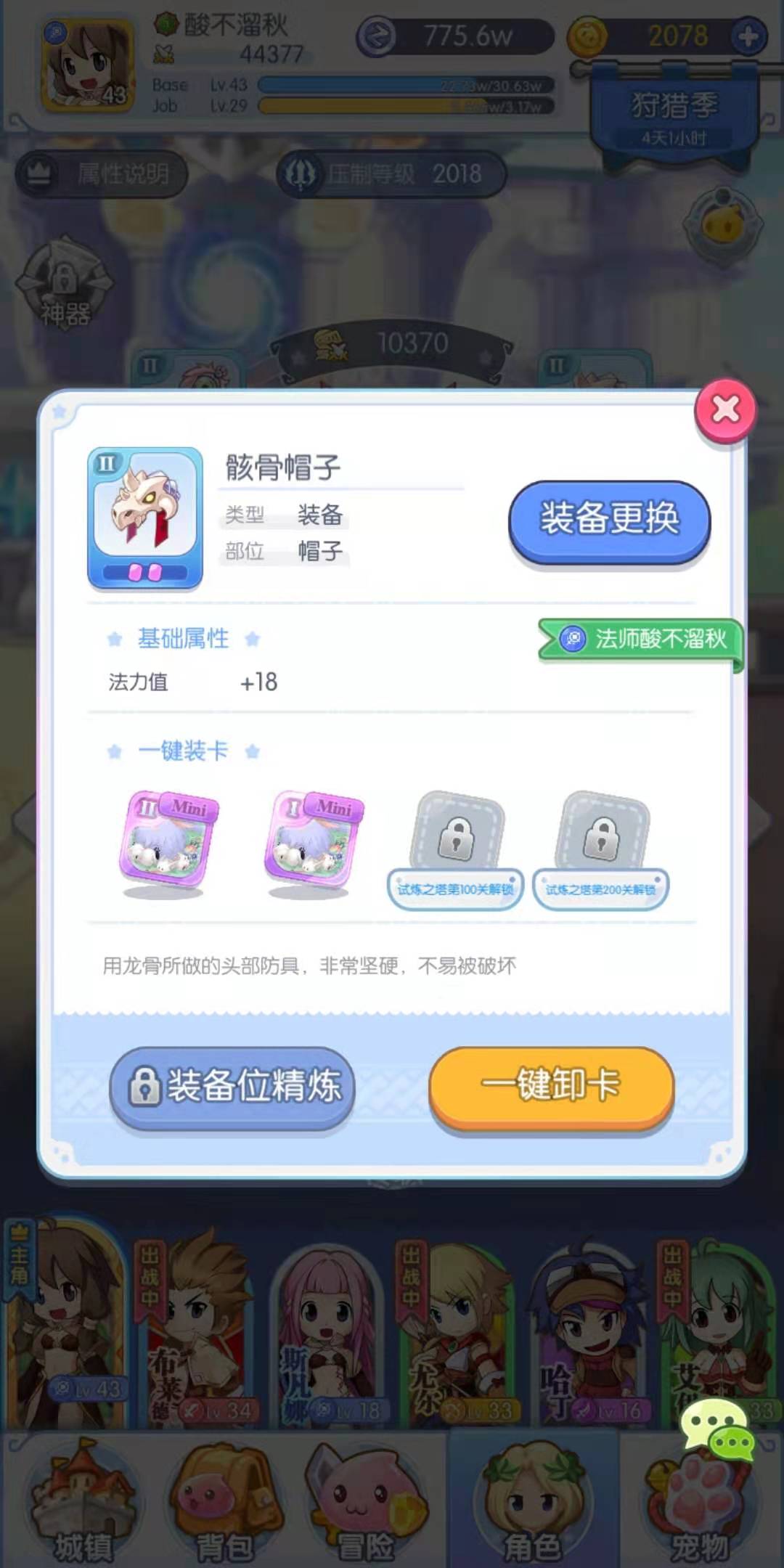
Task: Select the first Mini card slot marked II
Action: click(168, 840)
